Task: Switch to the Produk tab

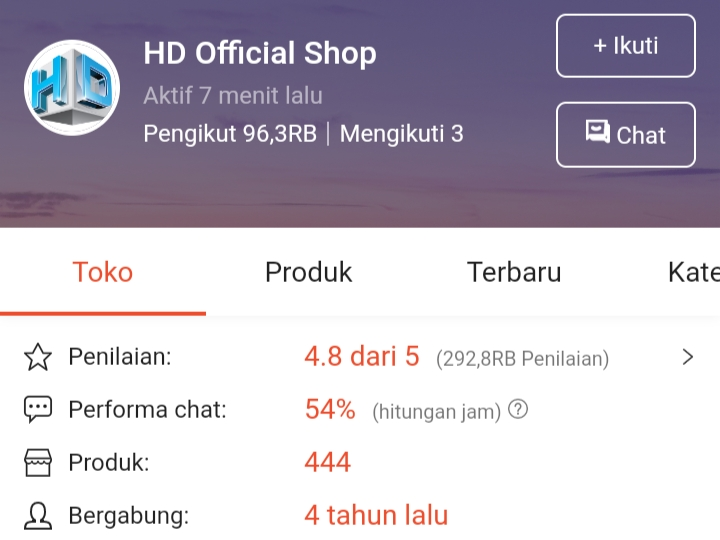Action: (x=308, y=272)
